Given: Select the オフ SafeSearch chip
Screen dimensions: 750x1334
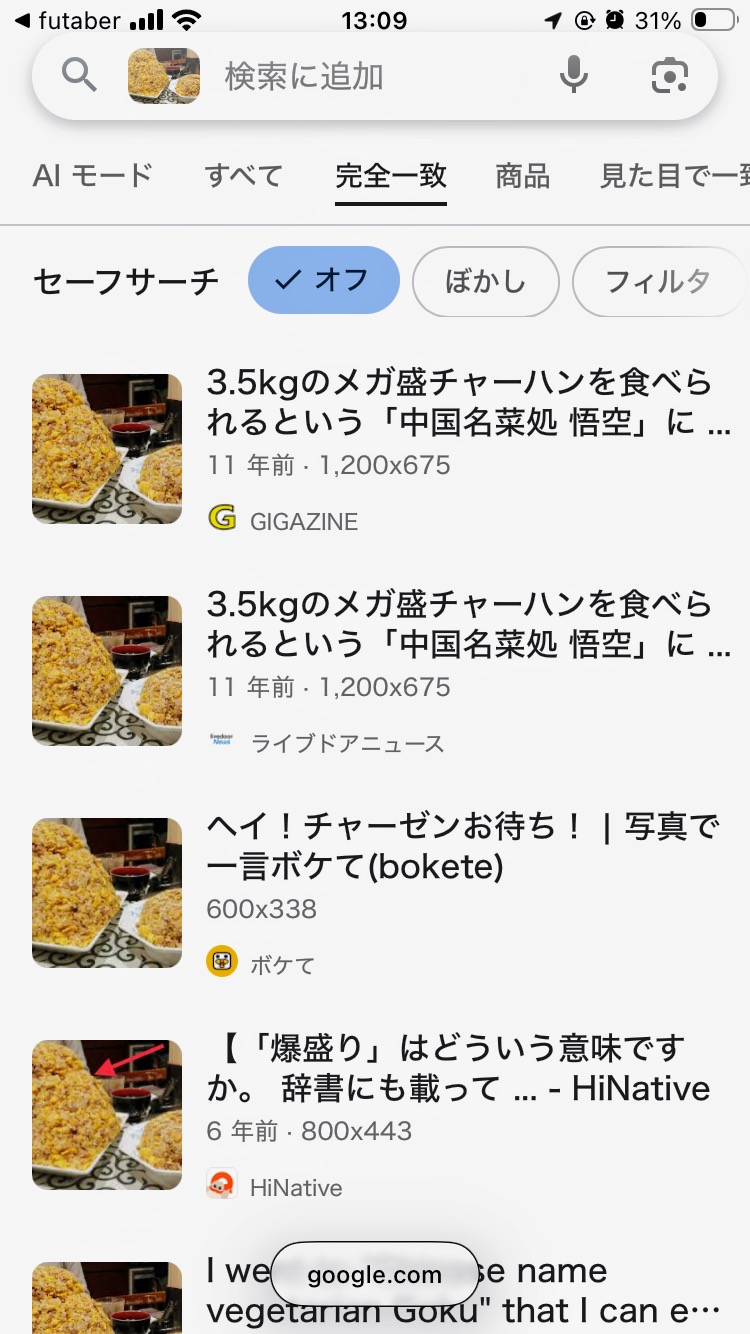Looking at the screenshot, I should [x=323, y=280].
